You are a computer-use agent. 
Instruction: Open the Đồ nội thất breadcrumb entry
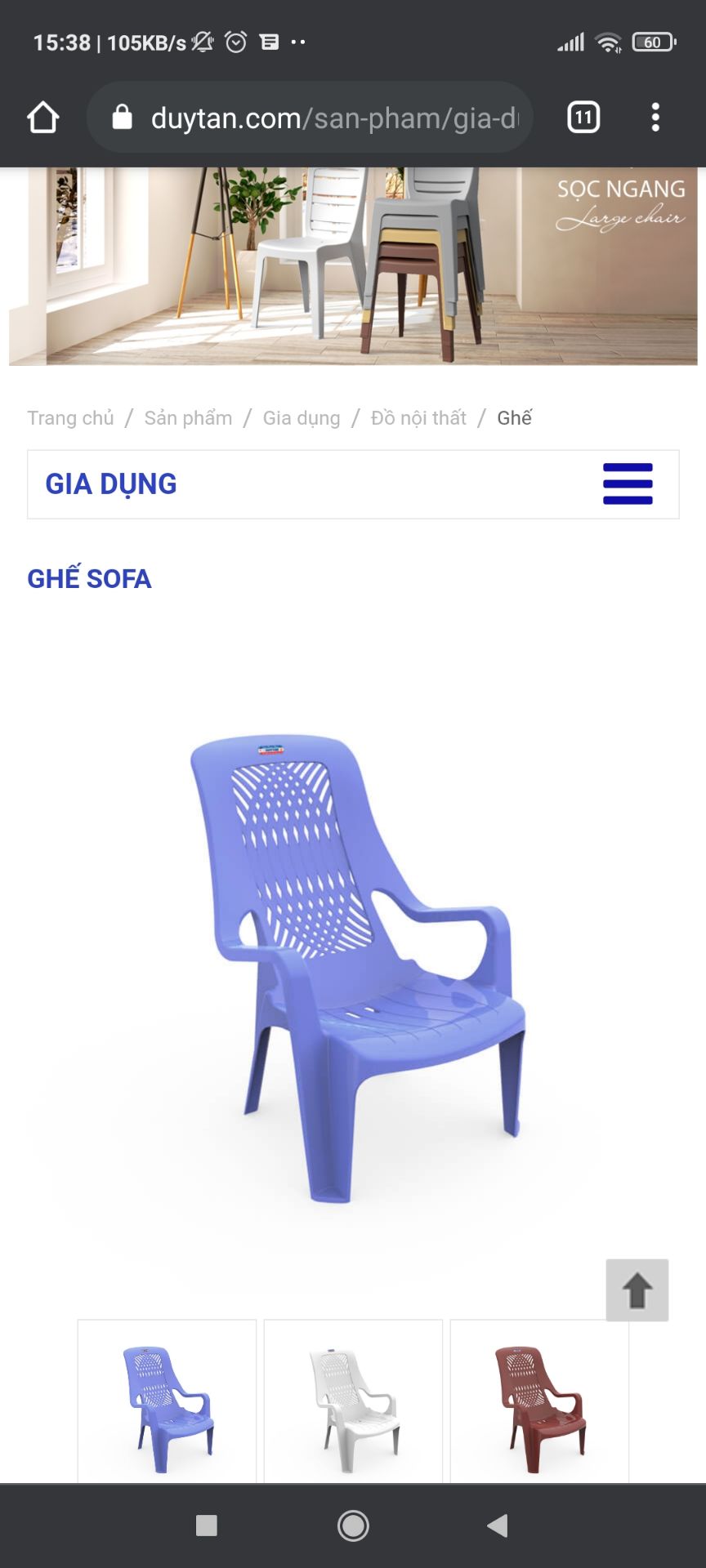point(418,417)
